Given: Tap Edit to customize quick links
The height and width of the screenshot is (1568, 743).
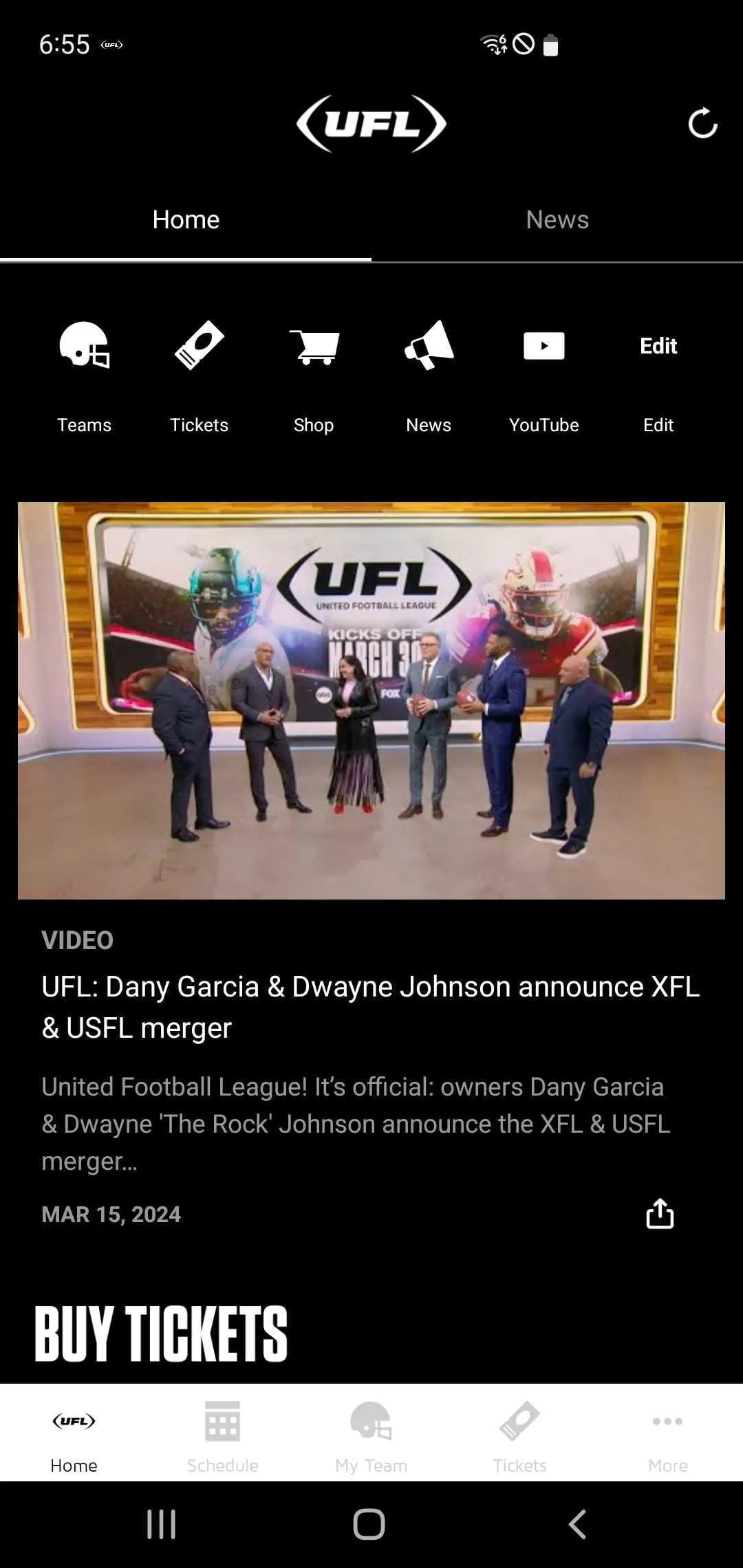Looking at the screenshot, I should 658,346.
